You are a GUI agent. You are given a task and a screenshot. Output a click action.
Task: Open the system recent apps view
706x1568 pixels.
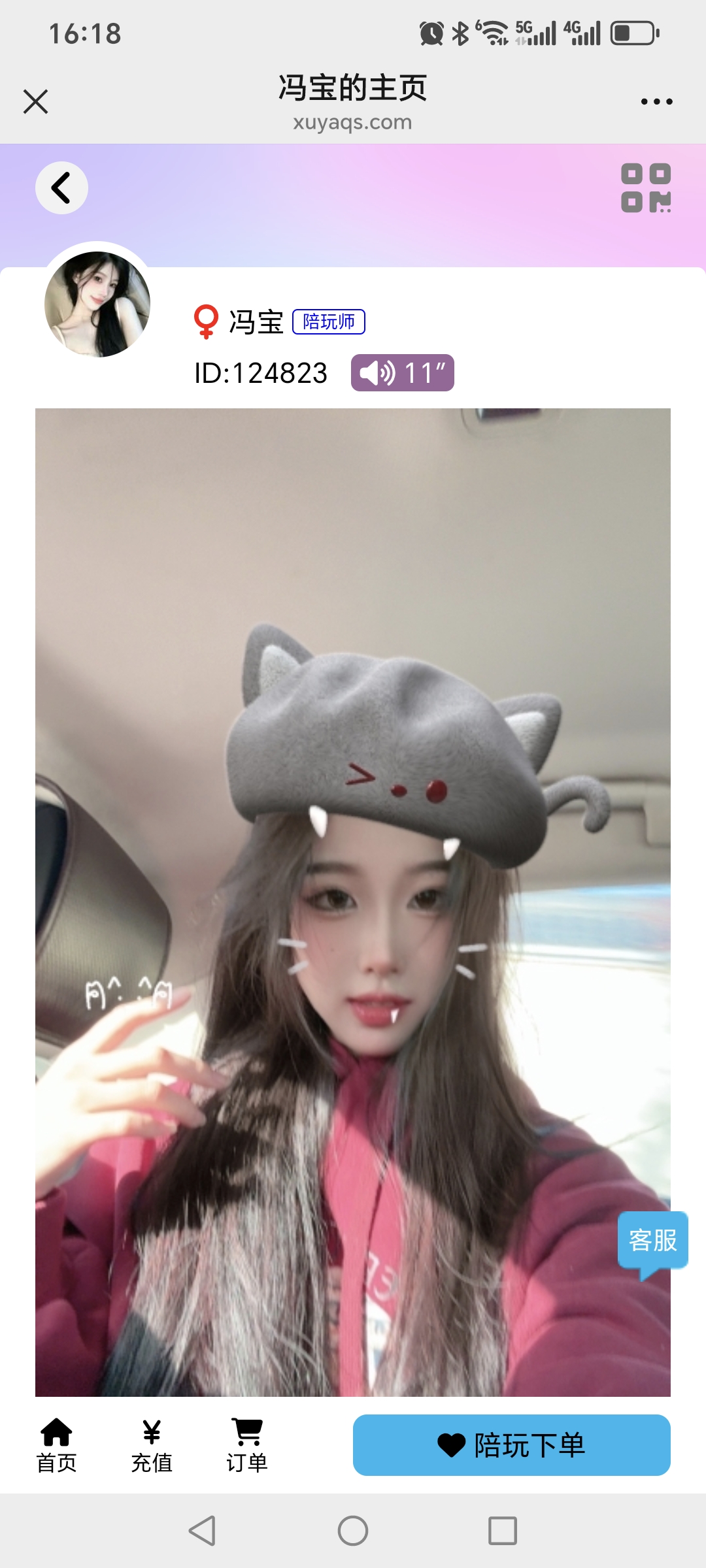pos(502,1530)
